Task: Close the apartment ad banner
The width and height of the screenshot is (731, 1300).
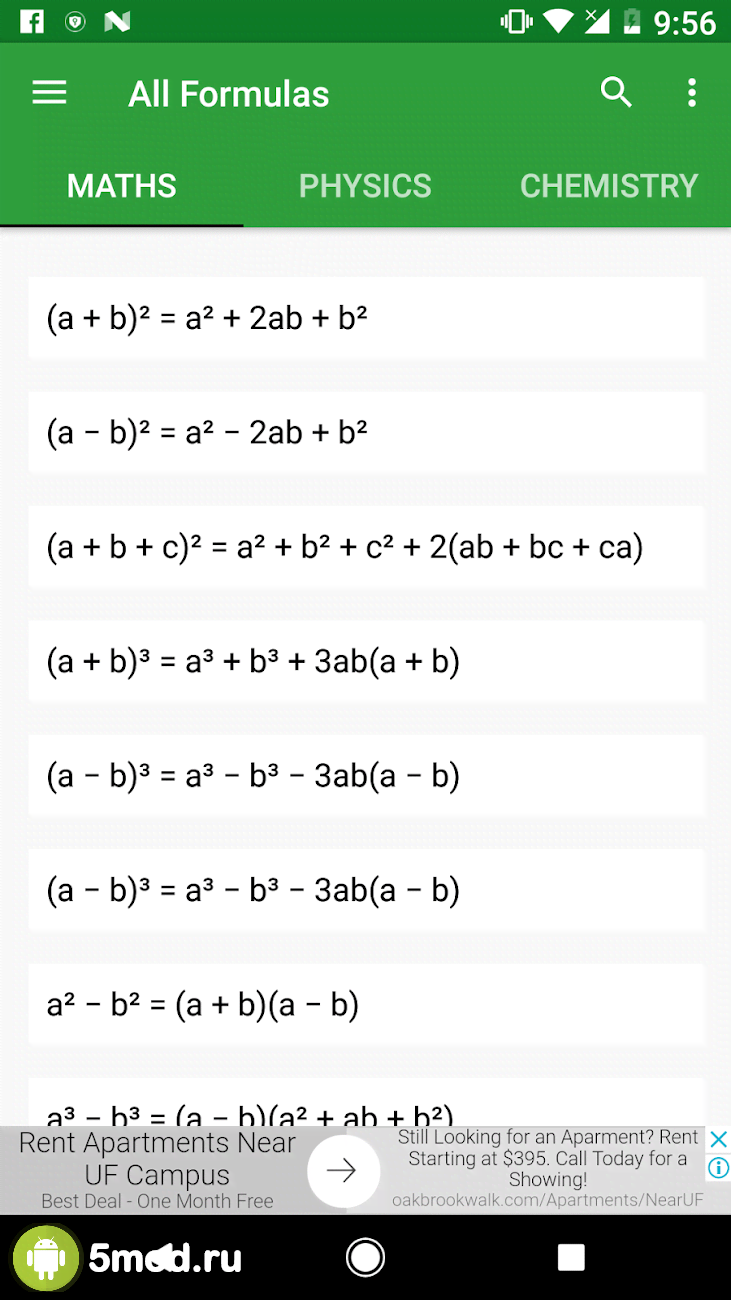Action: click(x=718, y=1139)
